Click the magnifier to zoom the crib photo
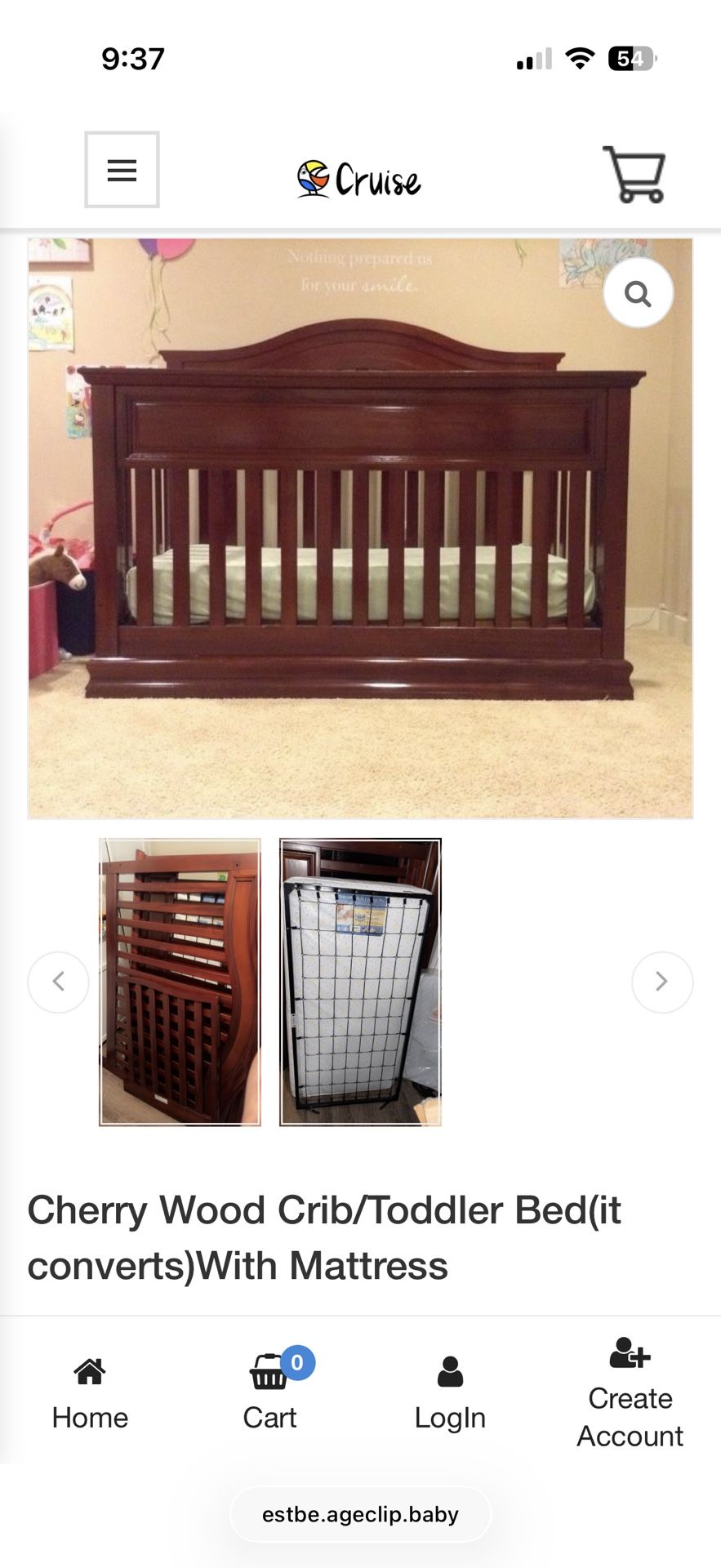The height and width of the screenshot is (1568, 721). pyautogui.click(x=639, y=292)
